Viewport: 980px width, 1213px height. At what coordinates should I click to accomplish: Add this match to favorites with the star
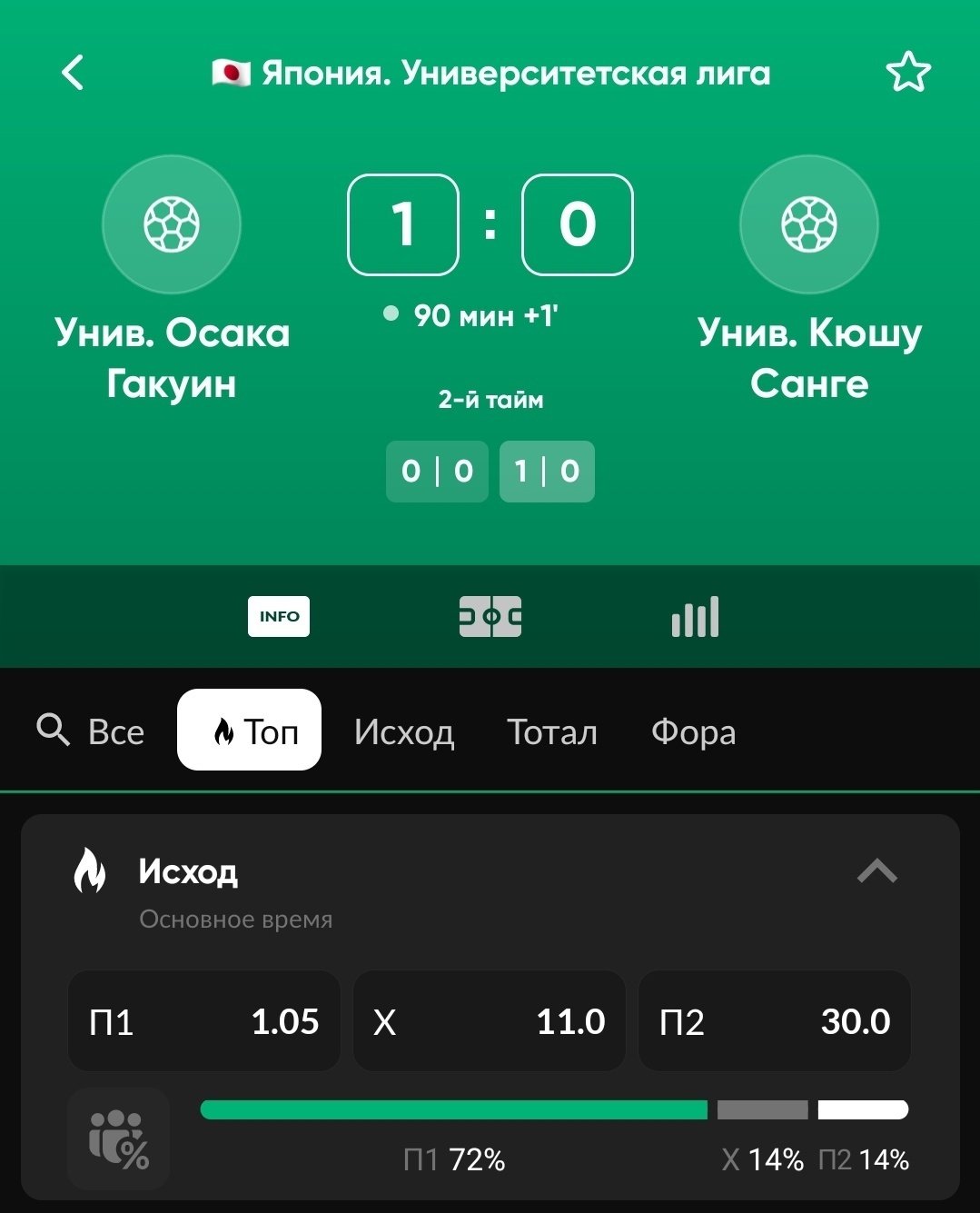(x=908, y=73)
